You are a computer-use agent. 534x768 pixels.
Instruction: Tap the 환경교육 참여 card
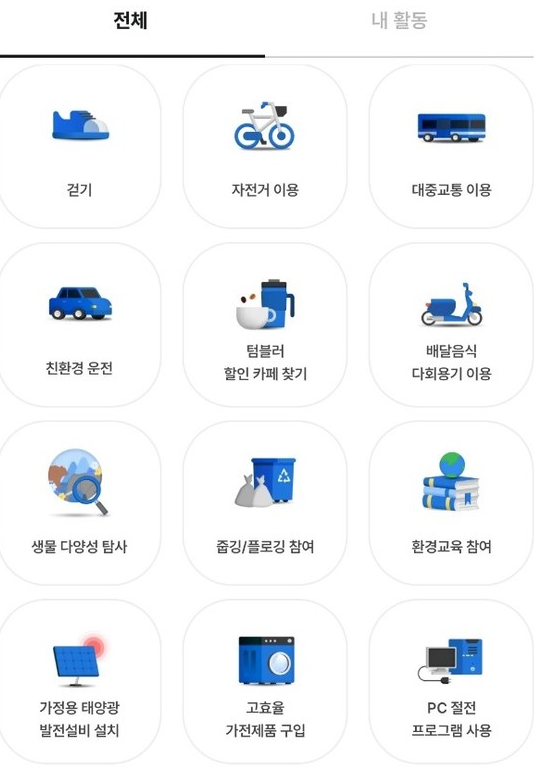[x=451, y=503]
